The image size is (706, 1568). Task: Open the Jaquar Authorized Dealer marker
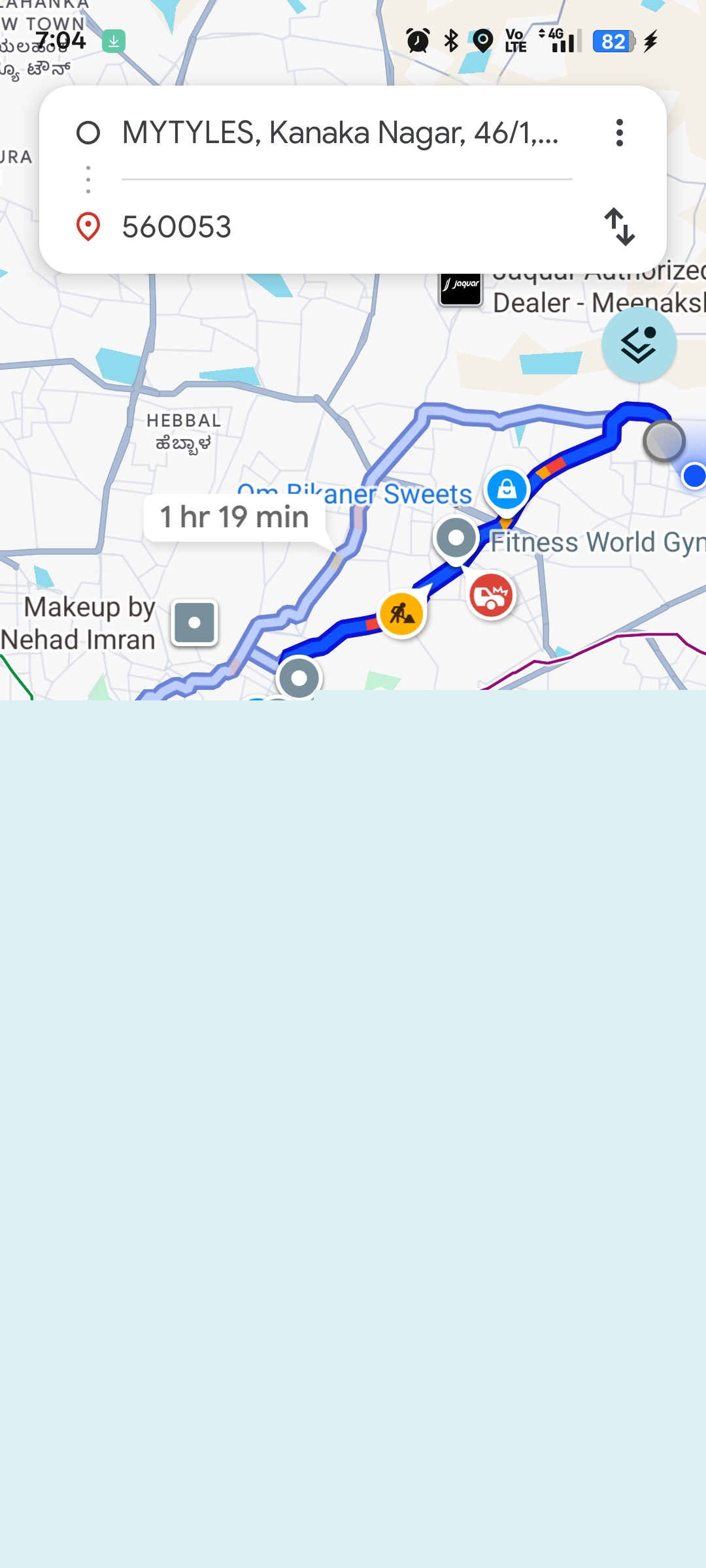(461, 287)
